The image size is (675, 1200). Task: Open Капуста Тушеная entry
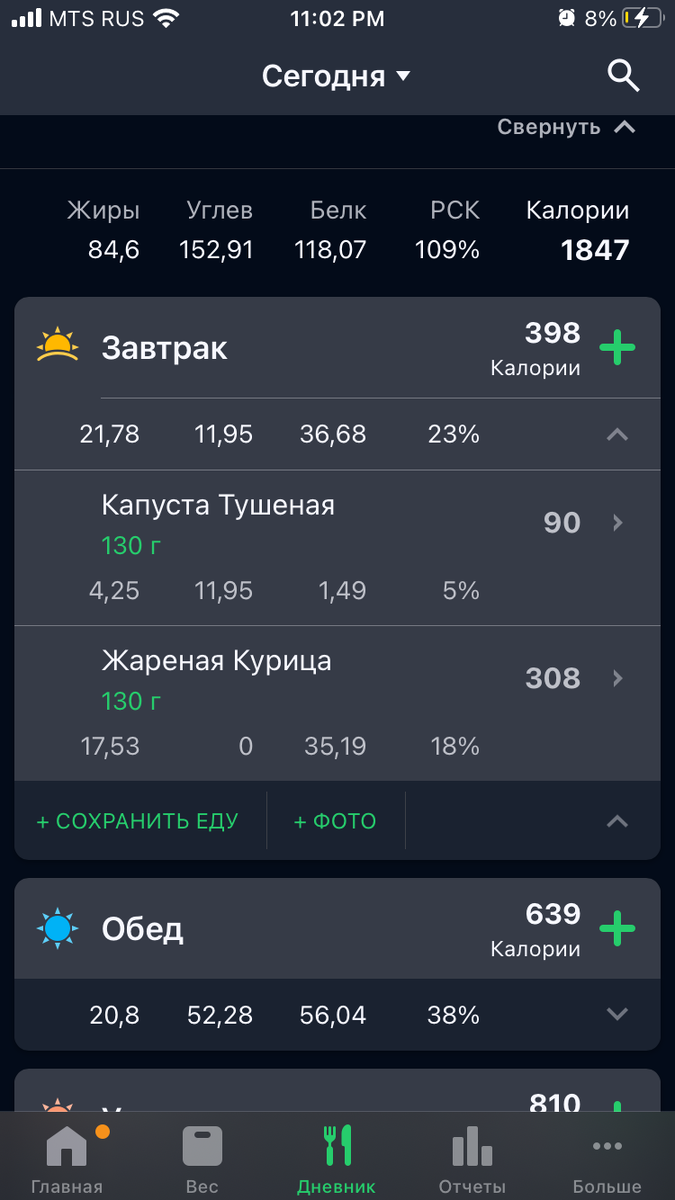click(x=337, y=548)
